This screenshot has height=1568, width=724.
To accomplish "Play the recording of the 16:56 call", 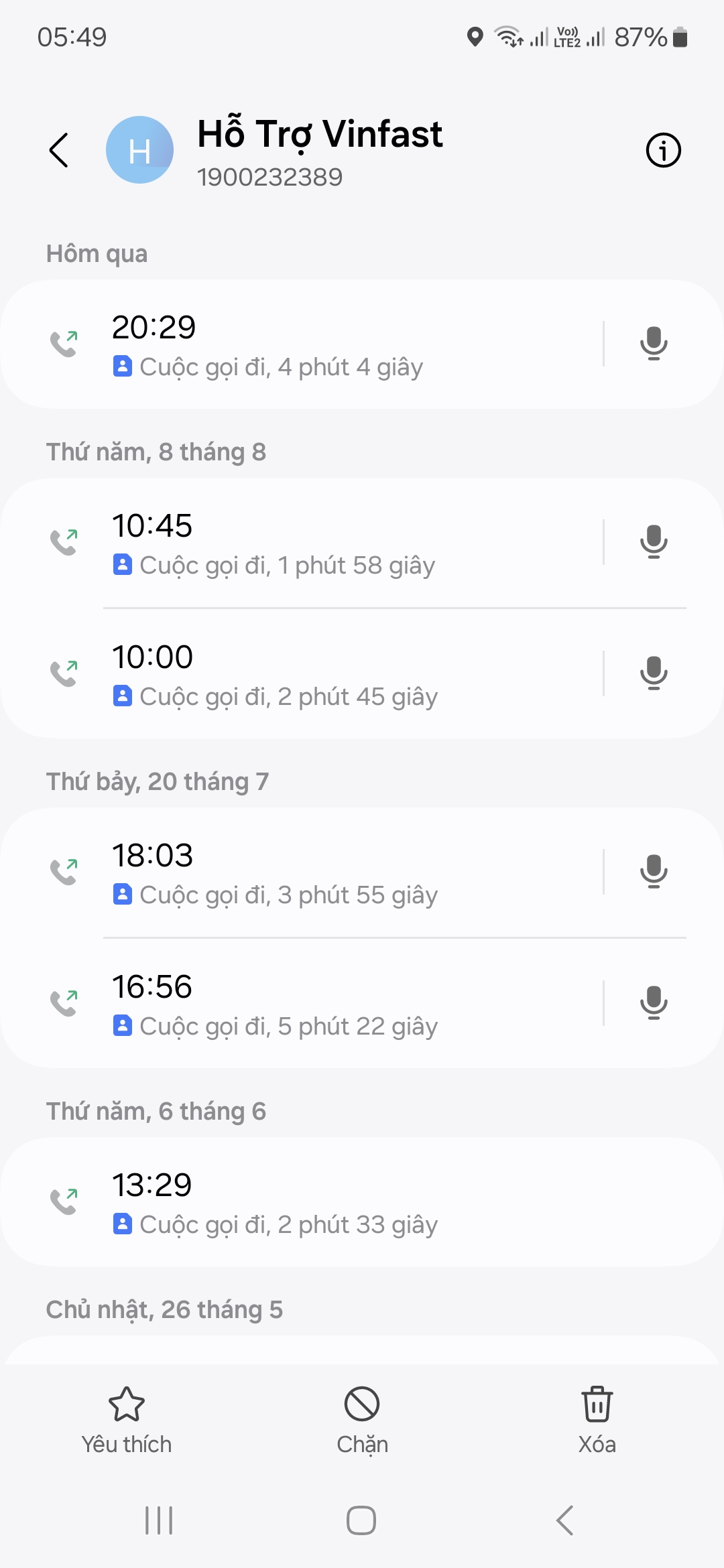I will pyautogui.click(x=654, y=1002).
